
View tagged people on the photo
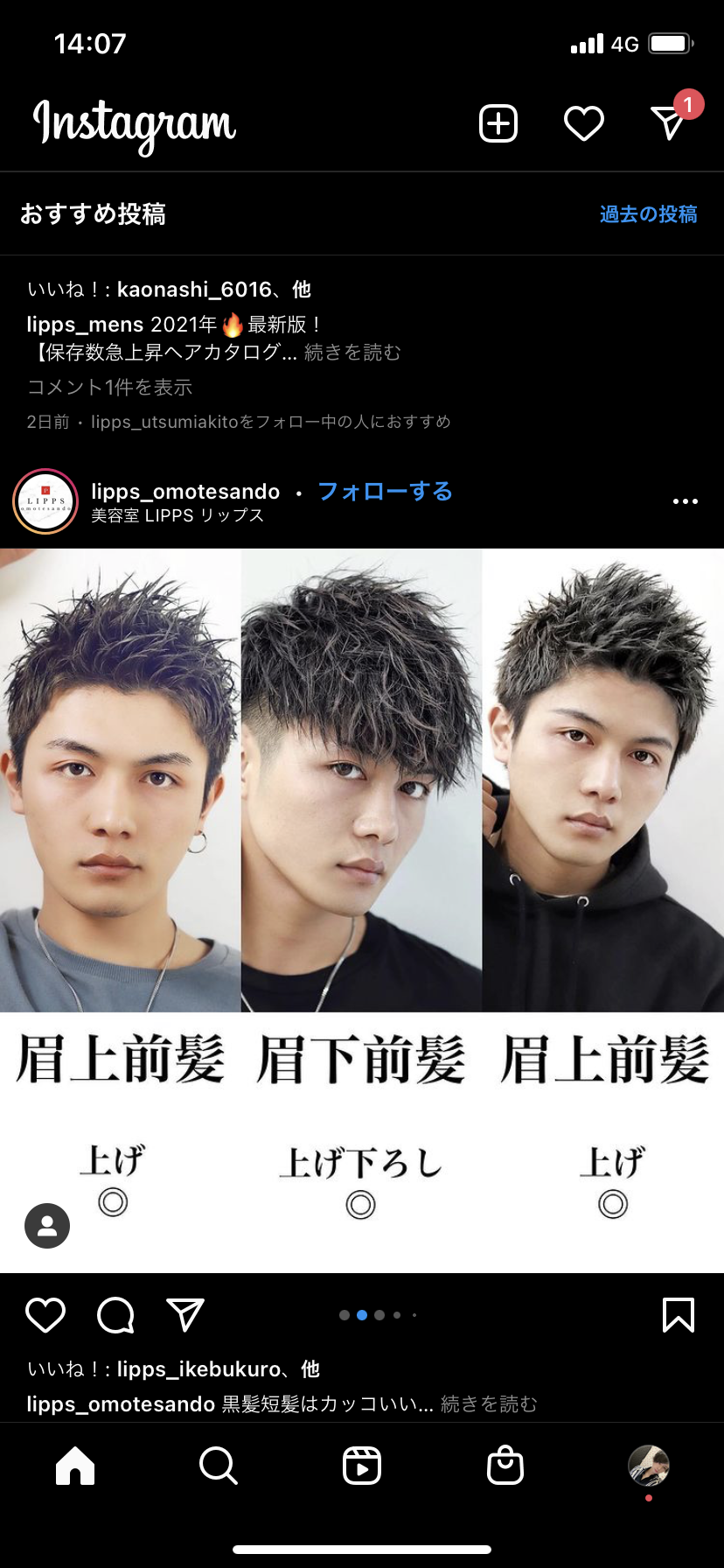click(47, 1226)
